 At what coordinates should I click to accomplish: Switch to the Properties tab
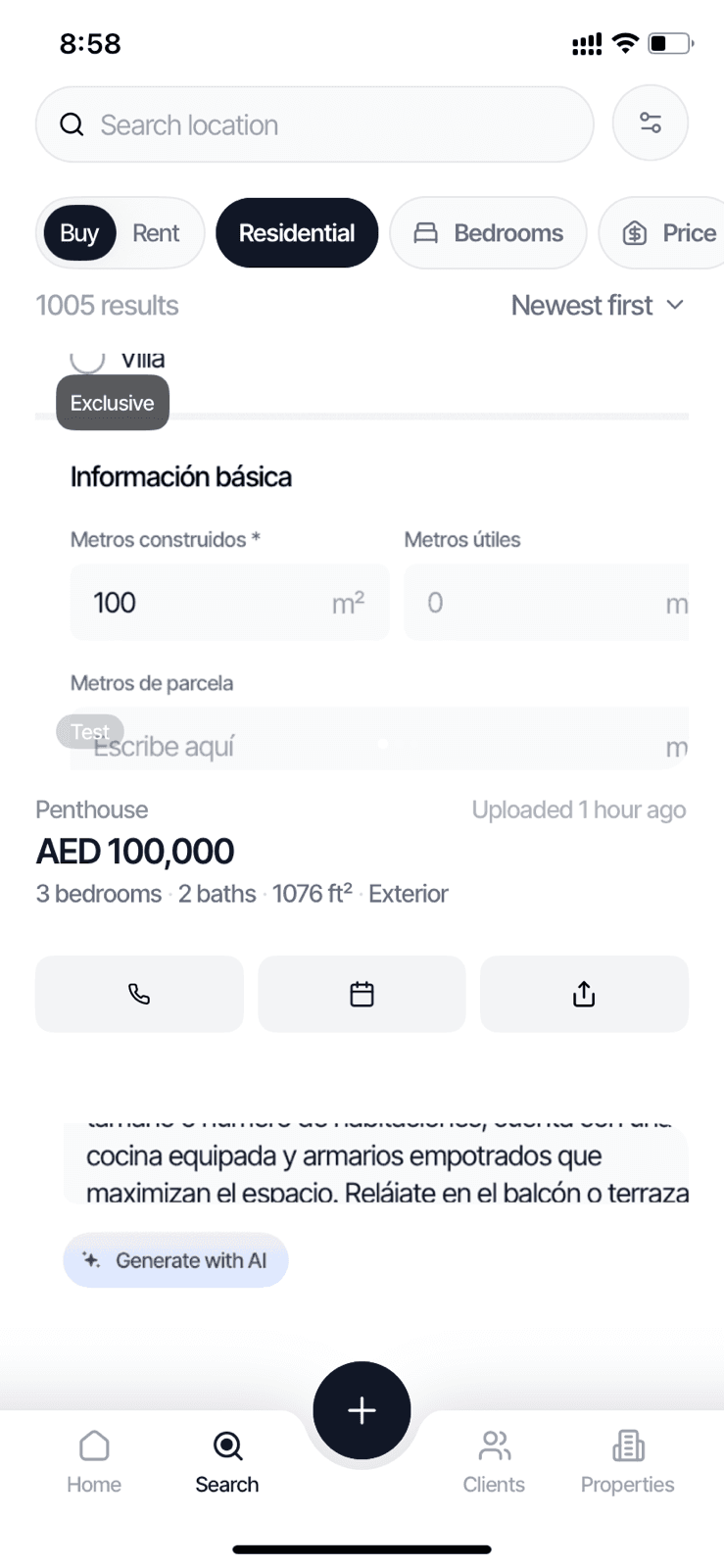(x=627, y=1461)
